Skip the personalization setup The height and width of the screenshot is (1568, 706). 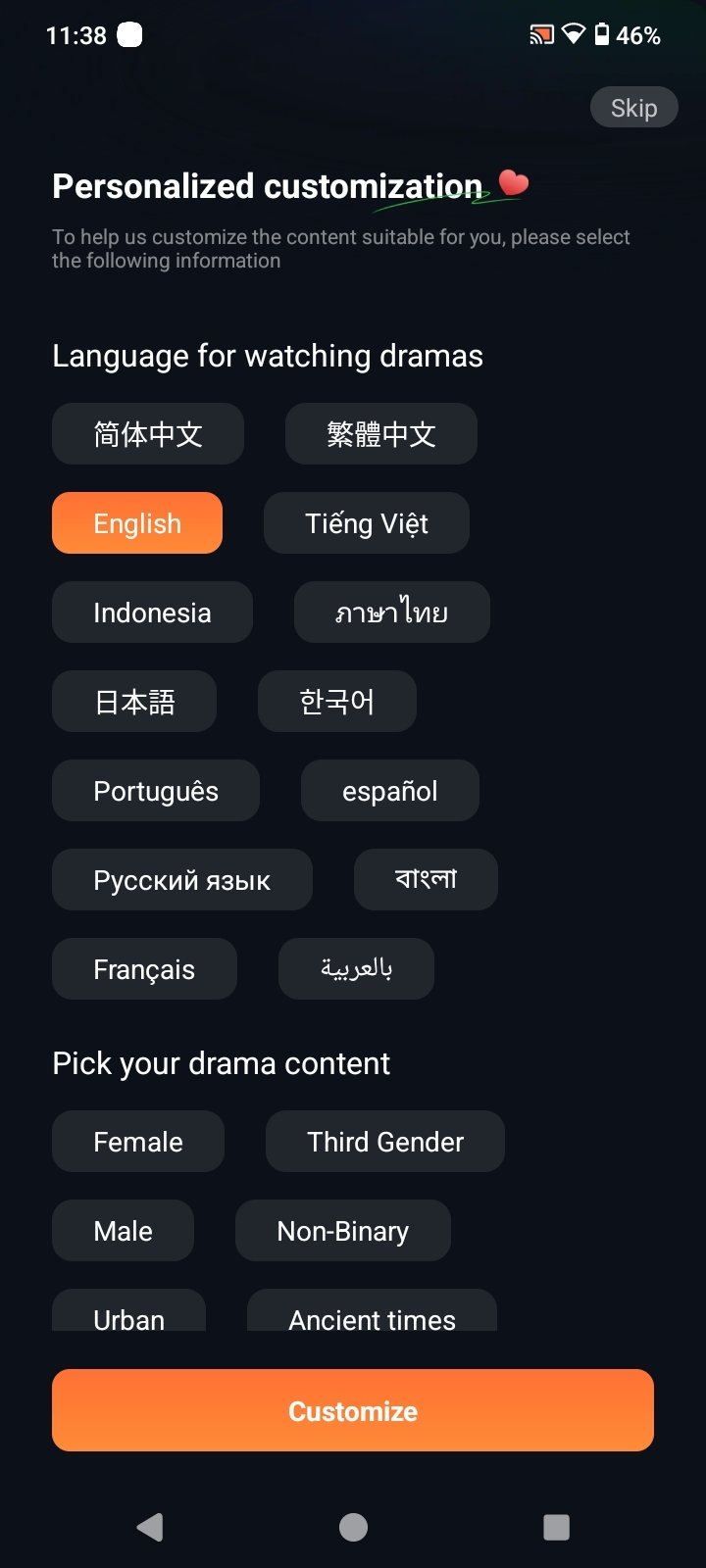coord(633,108)
